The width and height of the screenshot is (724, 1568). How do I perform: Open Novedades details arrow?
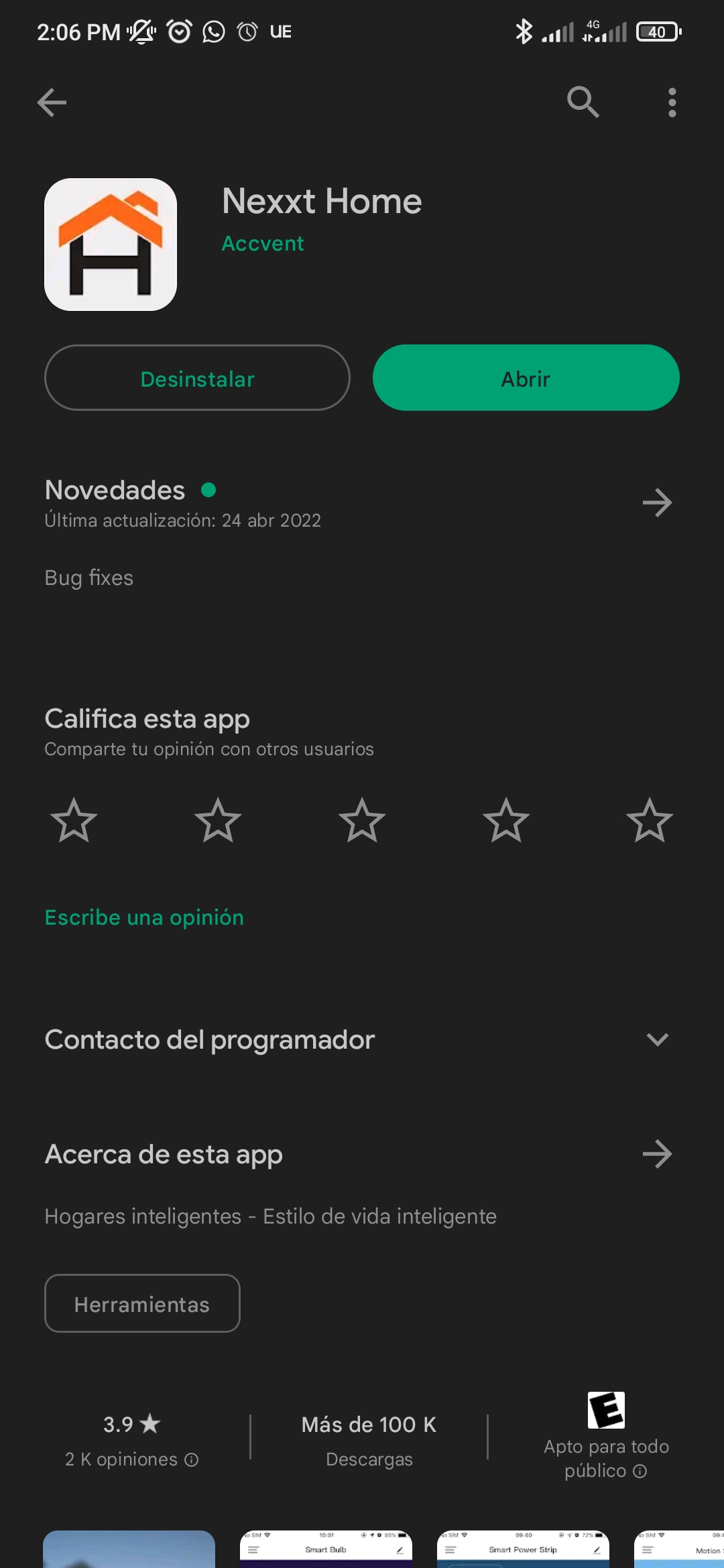pos(657,503)
